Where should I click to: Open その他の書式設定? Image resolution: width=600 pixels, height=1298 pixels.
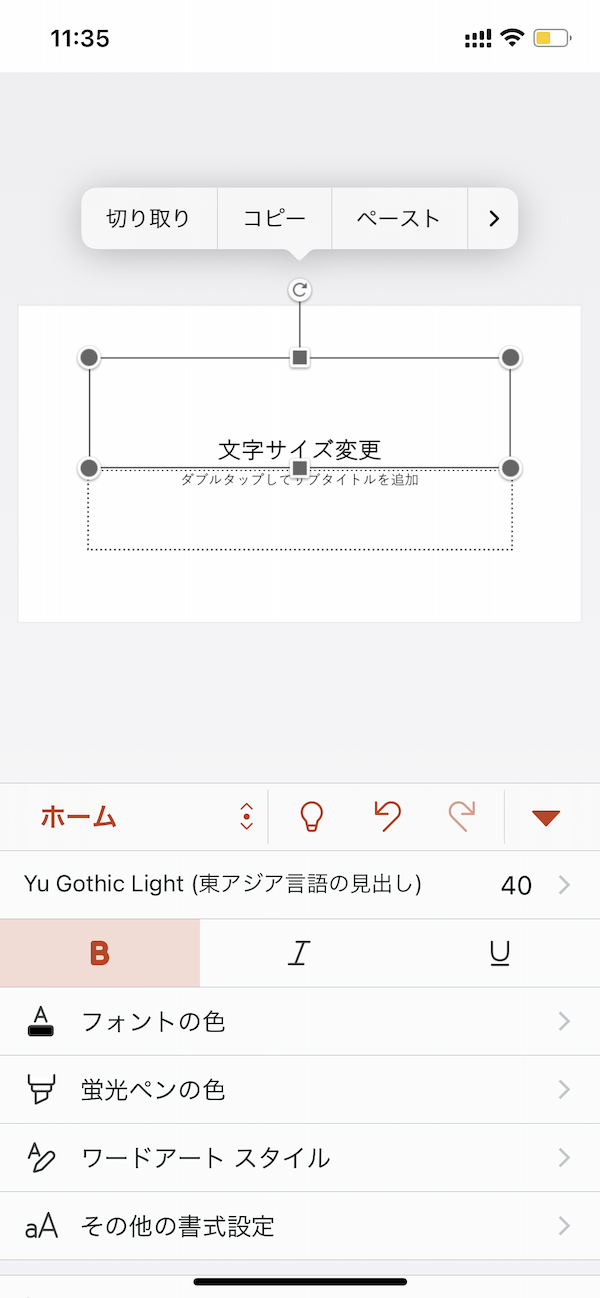coord(300,1226)
